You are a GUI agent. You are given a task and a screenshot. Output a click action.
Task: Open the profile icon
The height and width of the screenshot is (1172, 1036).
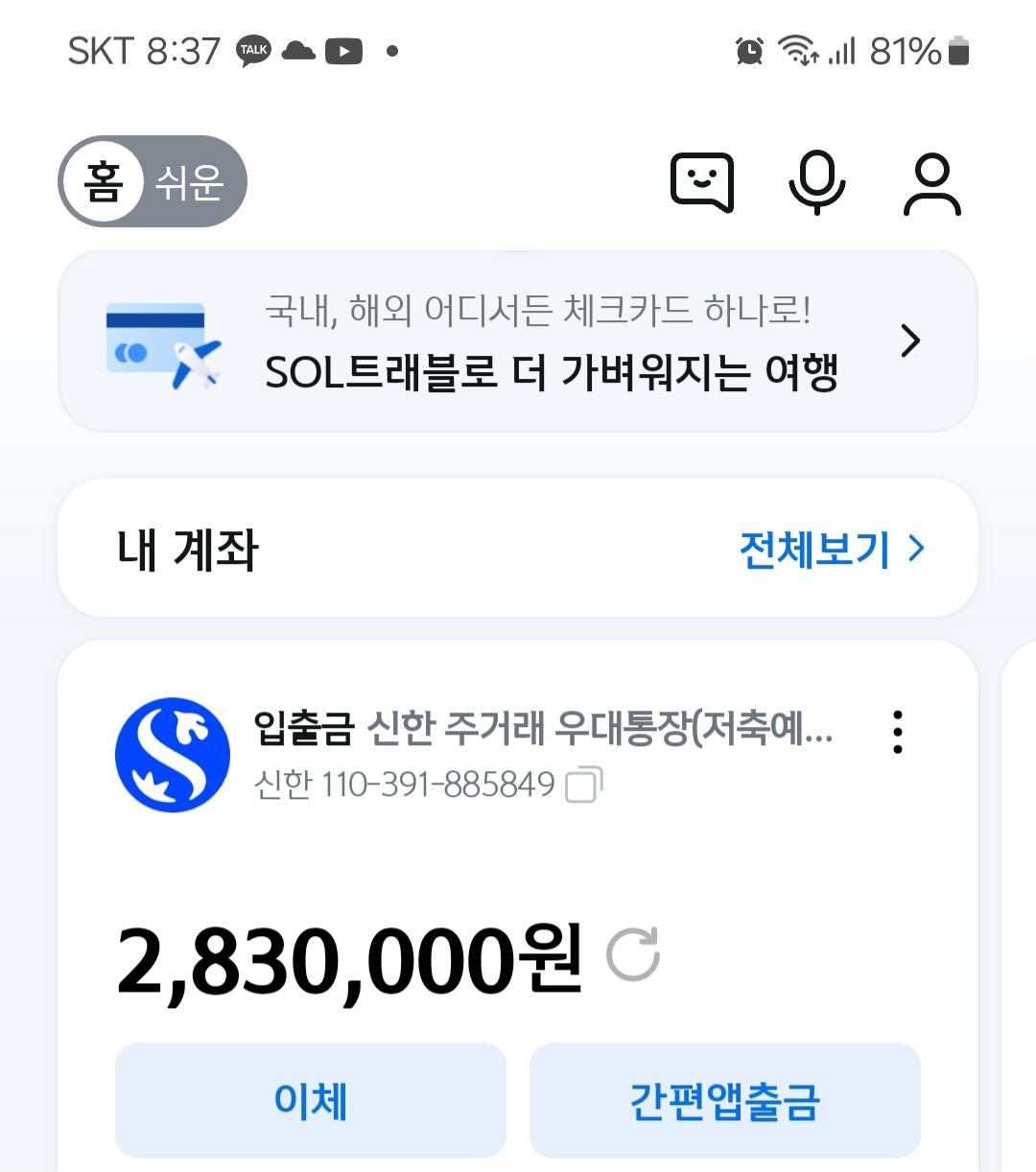point(931,182)
